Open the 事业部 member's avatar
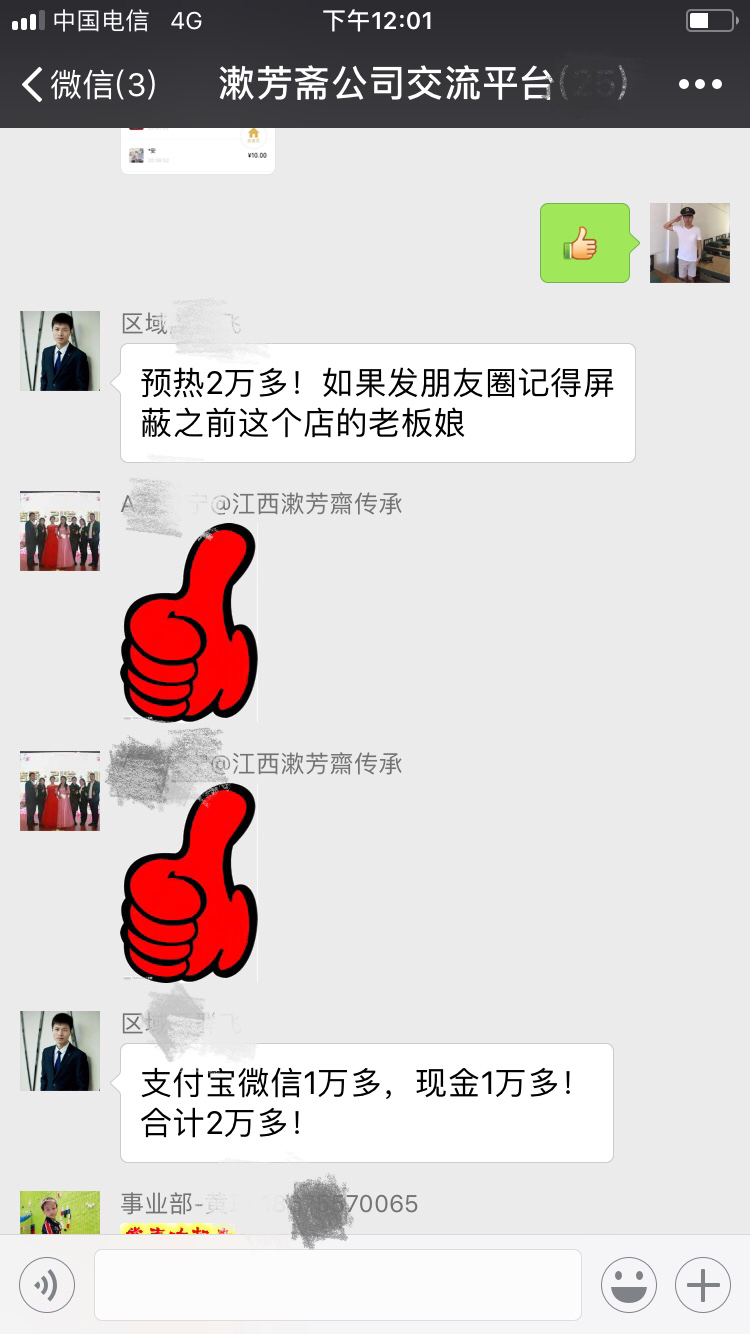750x1334 pixels. click(x=60, y=1212)
